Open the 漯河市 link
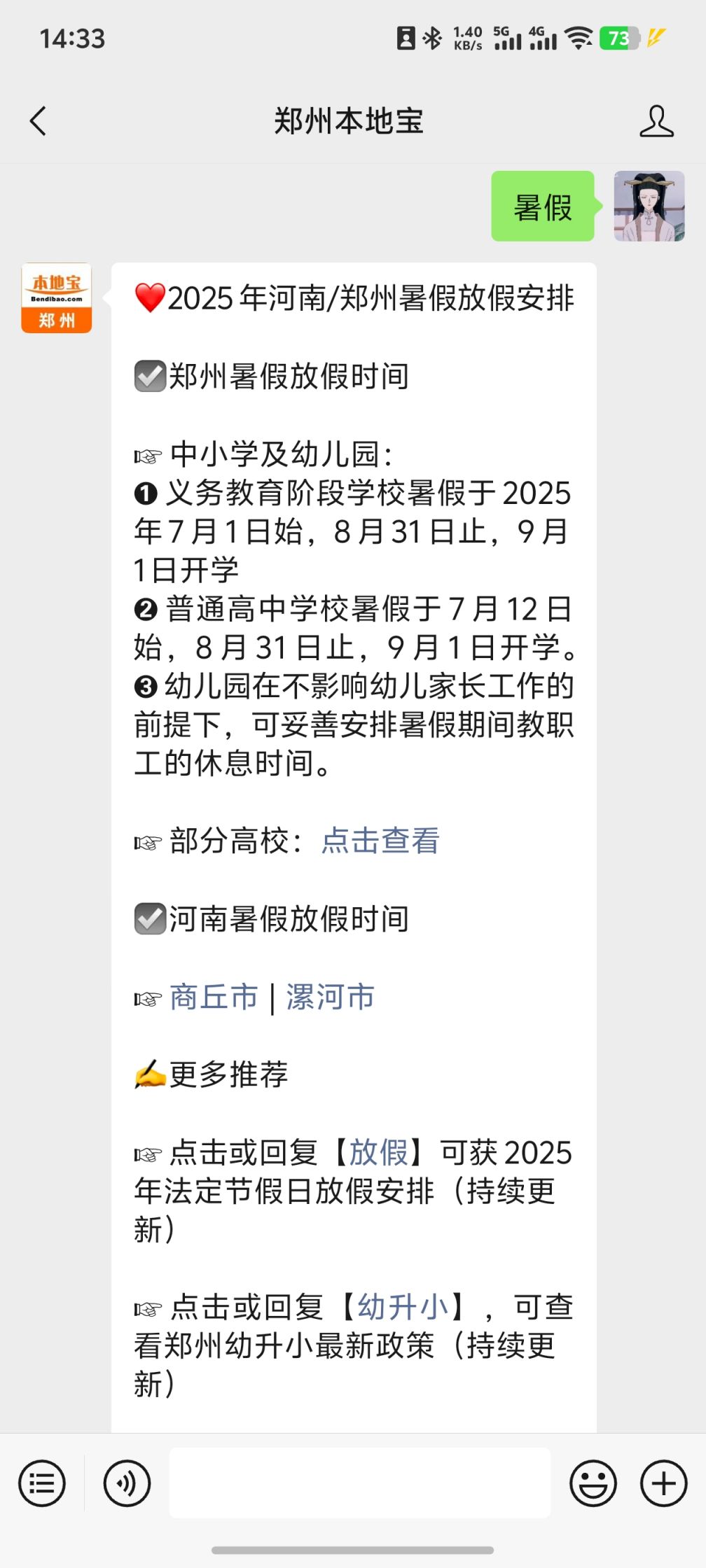Screen dimensions: 706x1568 point(330,997)
